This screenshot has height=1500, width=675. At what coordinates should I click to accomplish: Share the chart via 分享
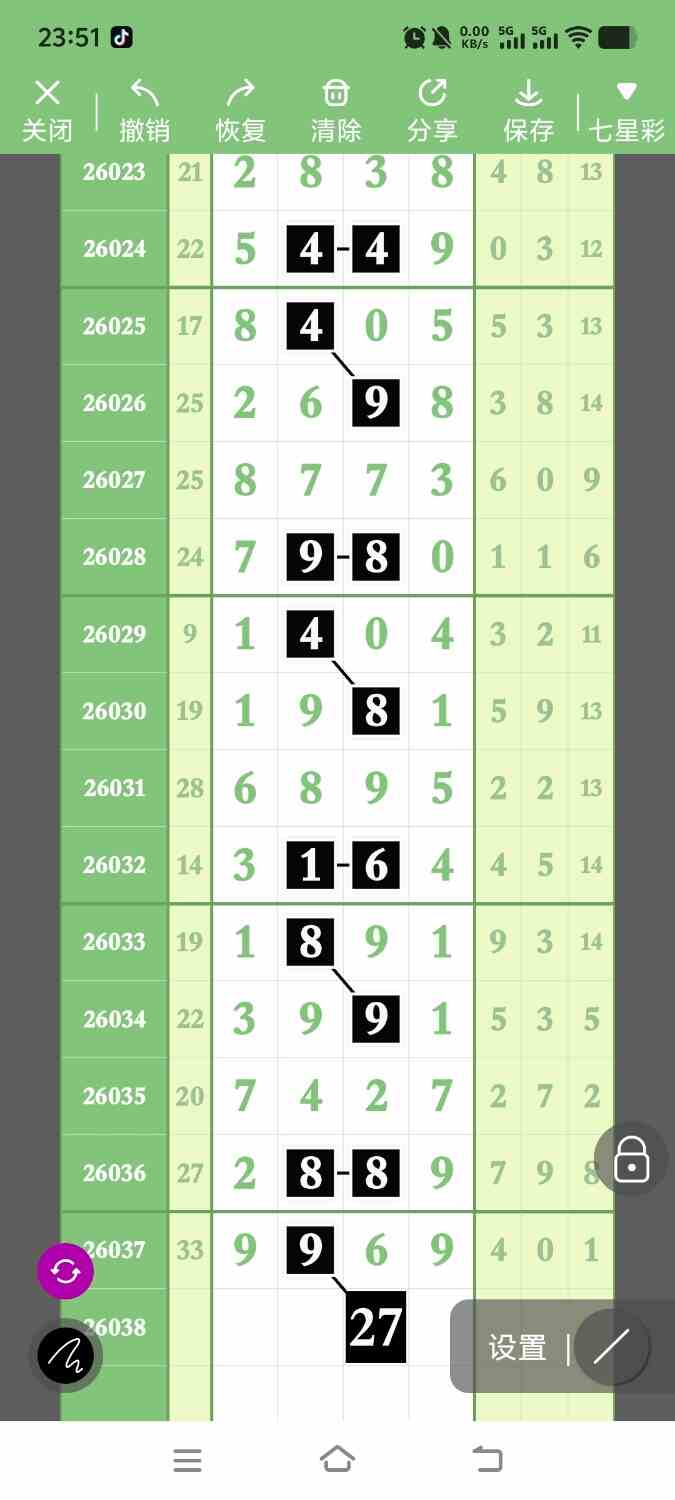tap(432, 110)
